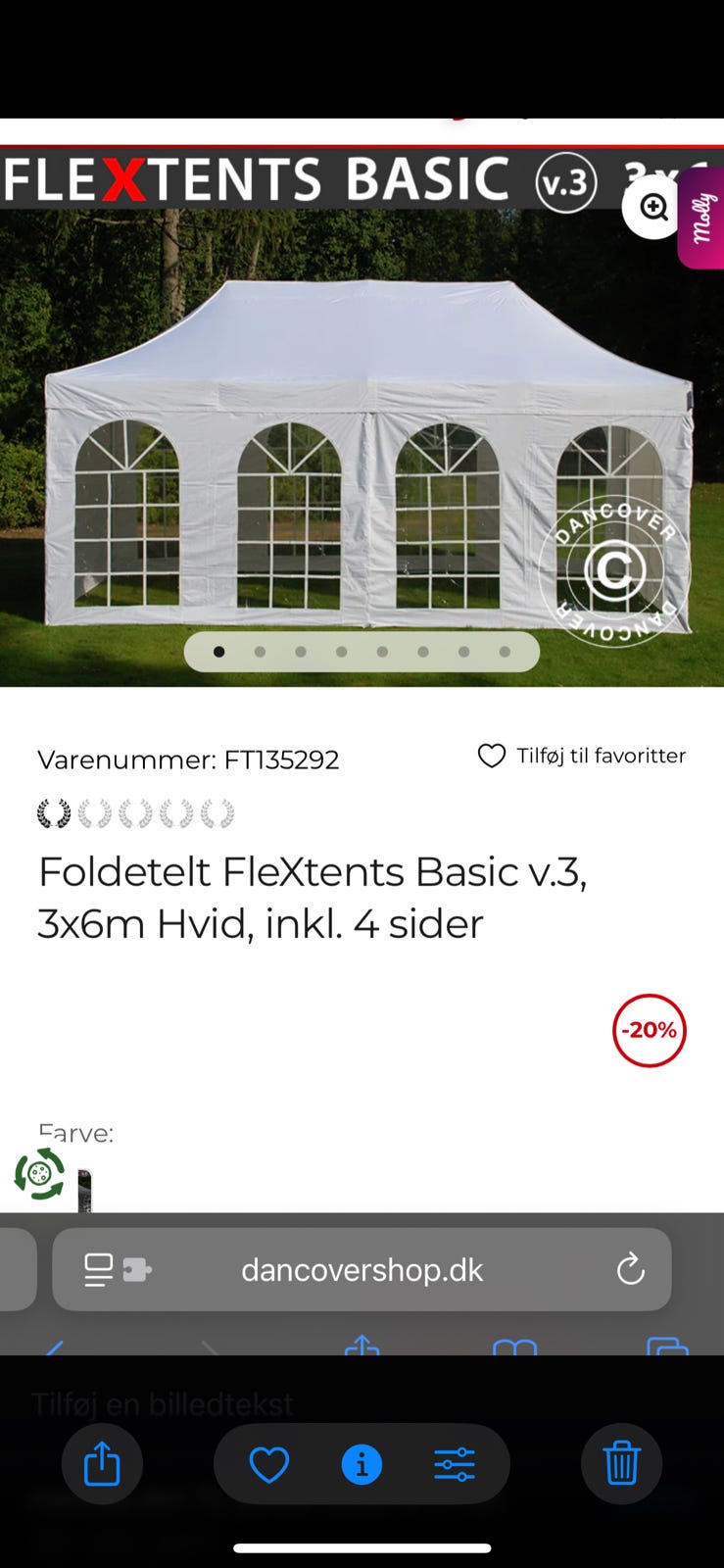The image size is (724, 1568).
Task: Delete the screenshot with the trash icon
Action: point(621,1463)
